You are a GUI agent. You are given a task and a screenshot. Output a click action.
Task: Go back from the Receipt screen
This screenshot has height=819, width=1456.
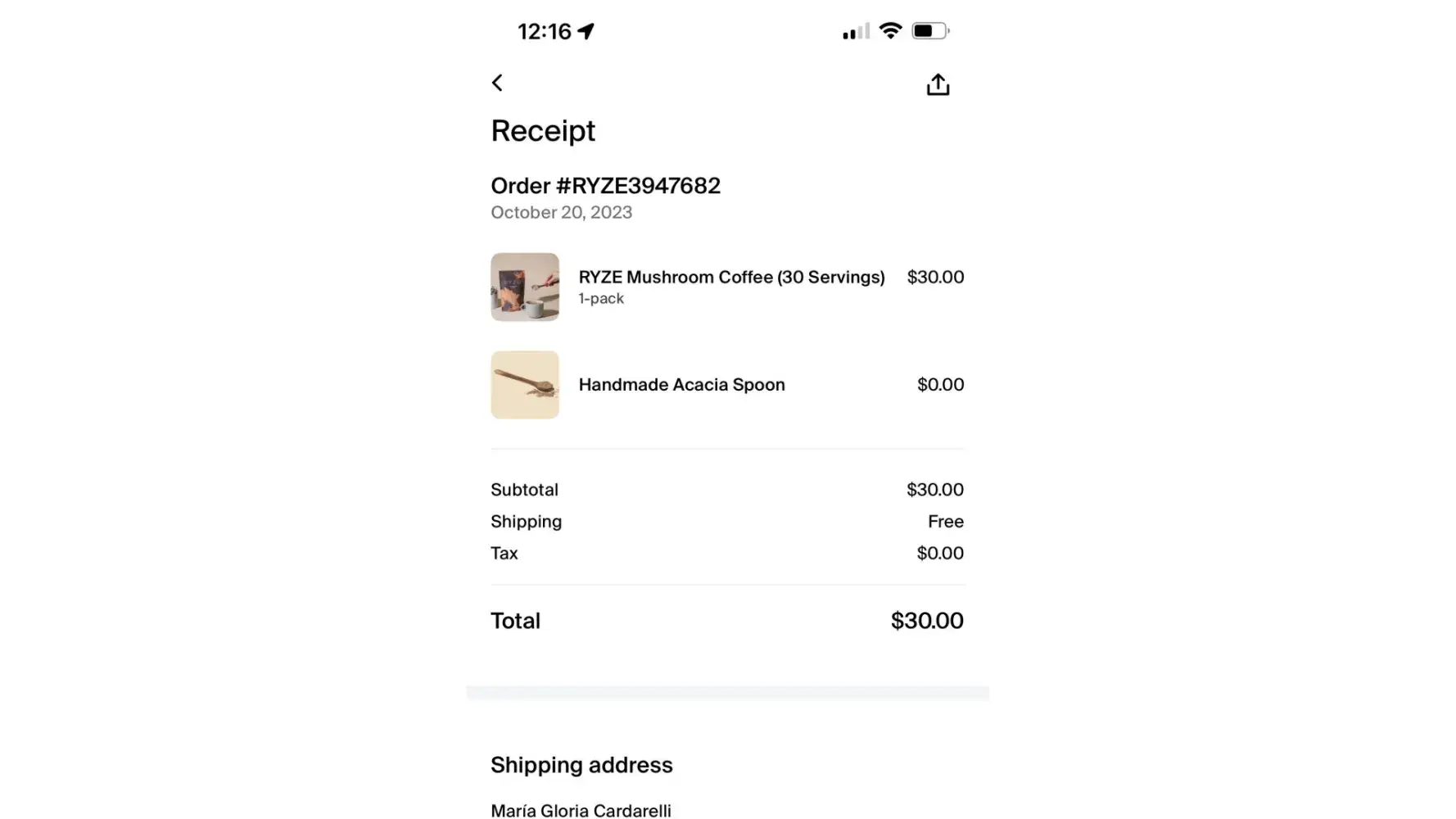pos(497,83)
